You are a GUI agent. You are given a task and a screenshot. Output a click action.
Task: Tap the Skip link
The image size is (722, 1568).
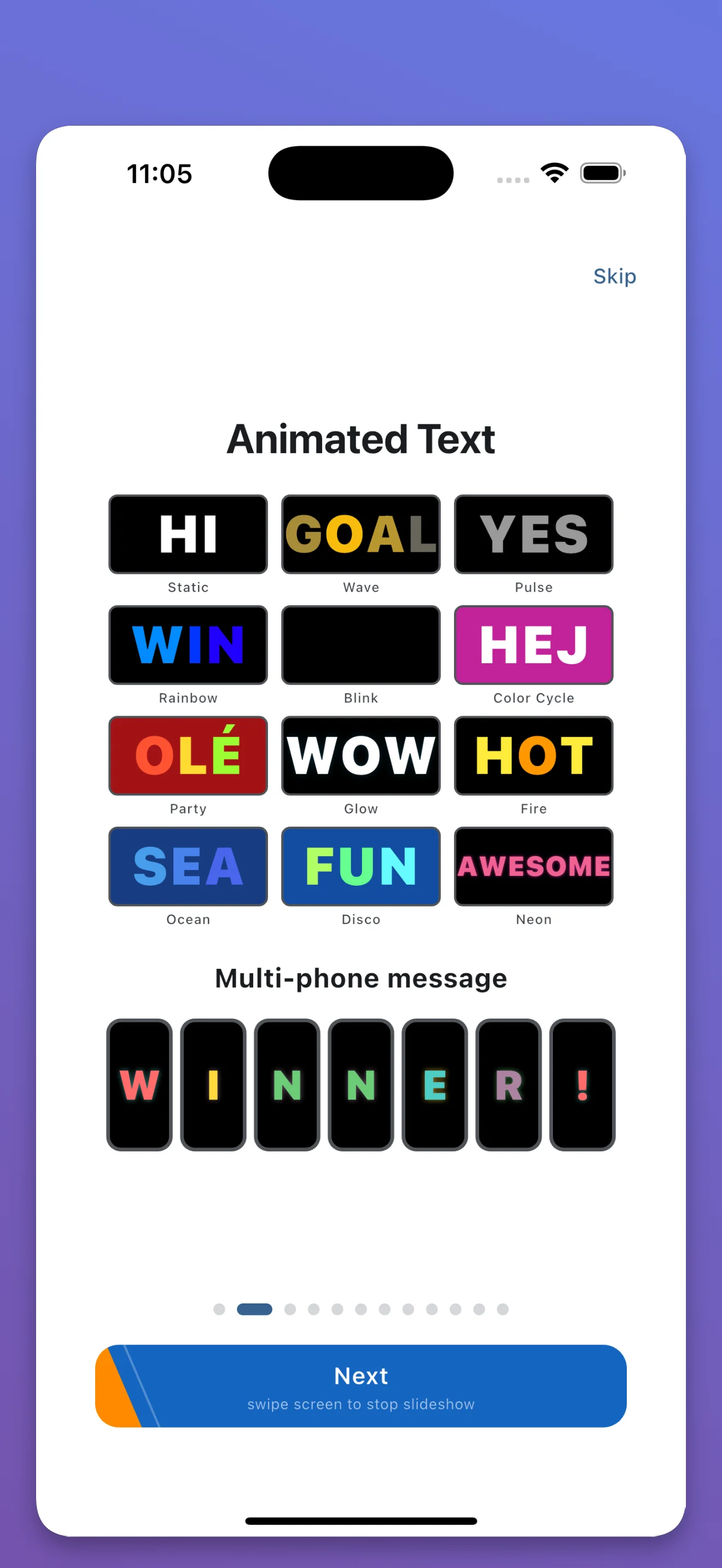[x=614, y=276]
